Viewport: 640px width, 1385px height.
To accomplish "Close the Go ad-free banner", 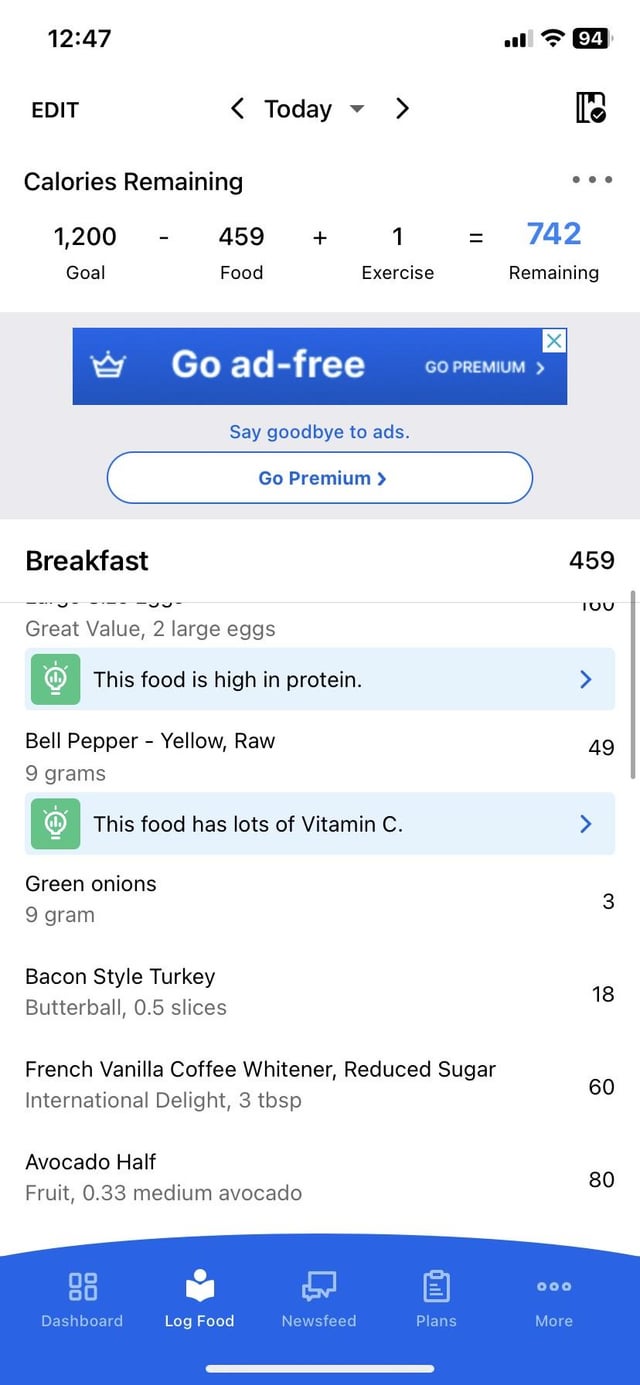I will click(x=554, y=341).
